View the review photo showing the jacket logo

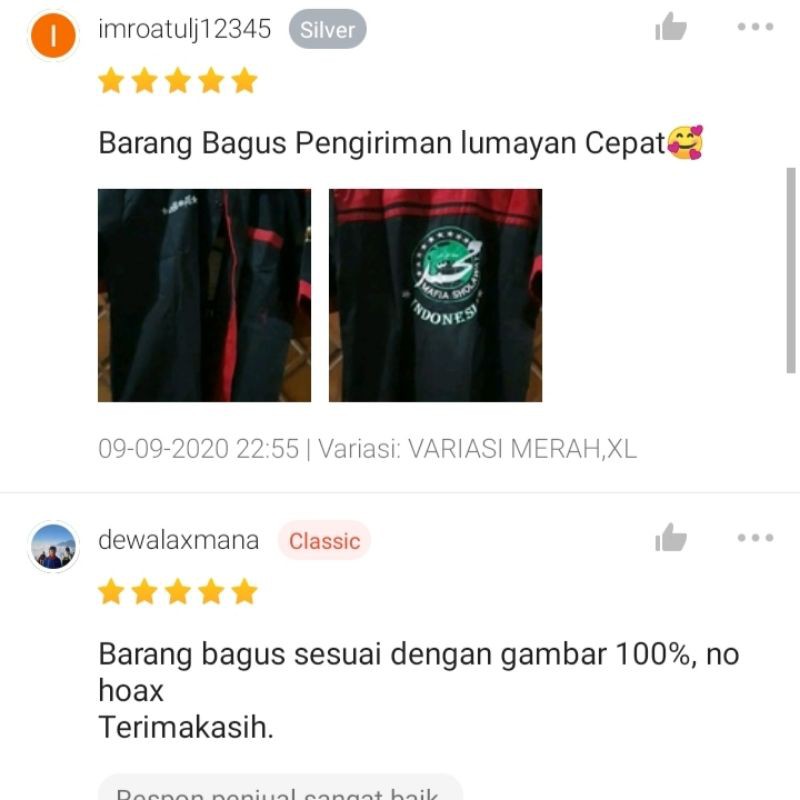coord(435,295)
